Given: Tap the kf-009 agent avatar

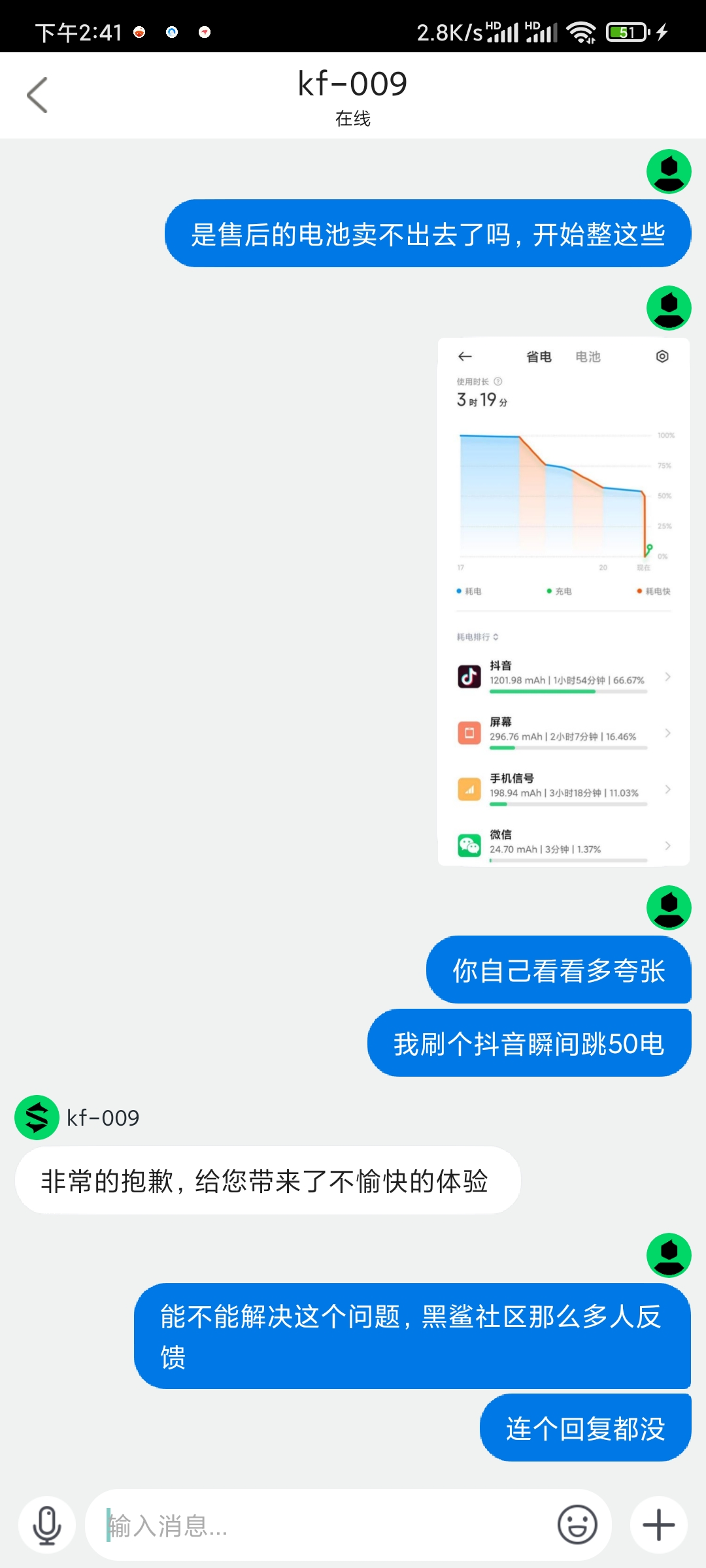Looking at the screenshot, I should point(37,1118).
